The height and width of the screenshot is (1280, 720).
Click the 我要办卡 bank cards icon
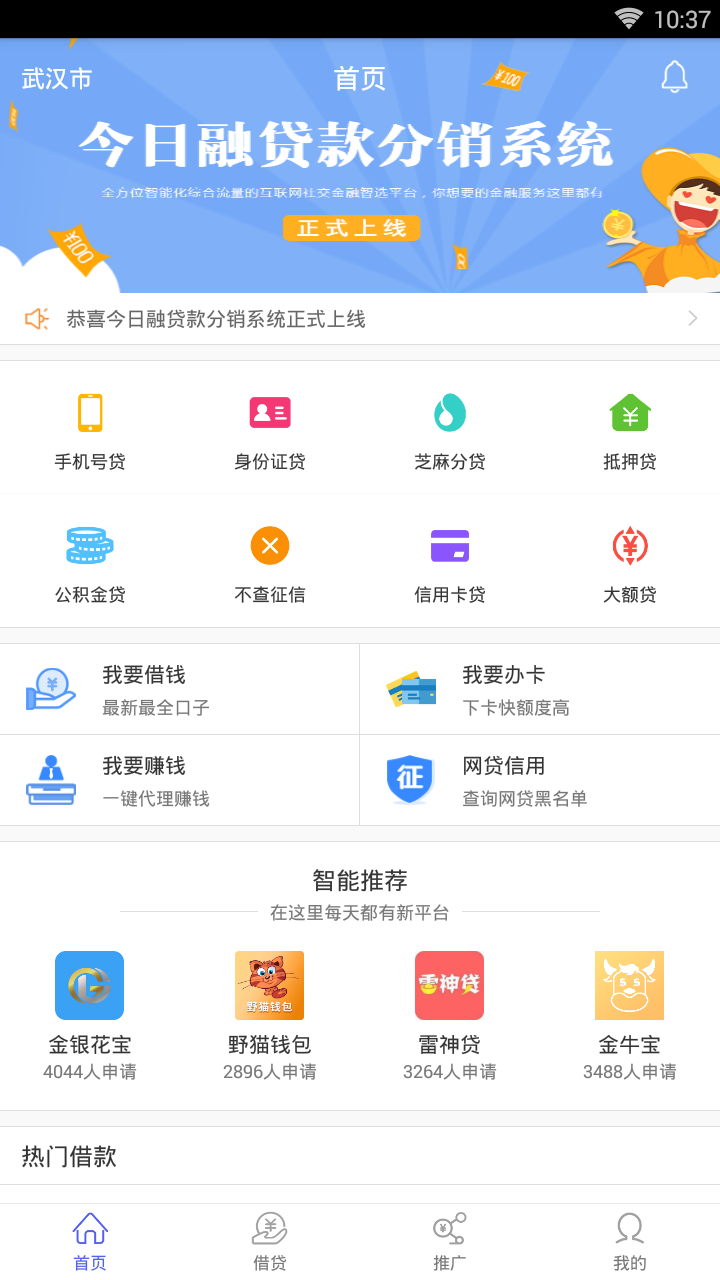click(x=410, y=688)
